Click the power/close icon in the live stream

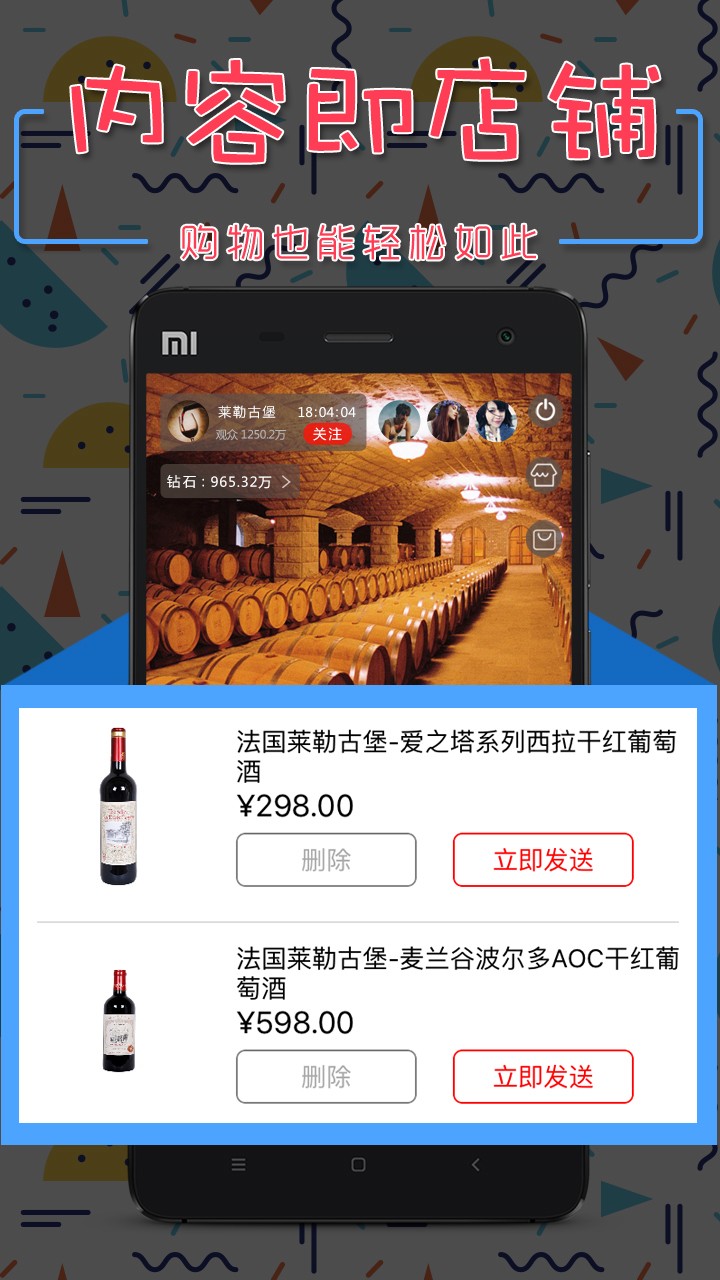click(545, 410)
